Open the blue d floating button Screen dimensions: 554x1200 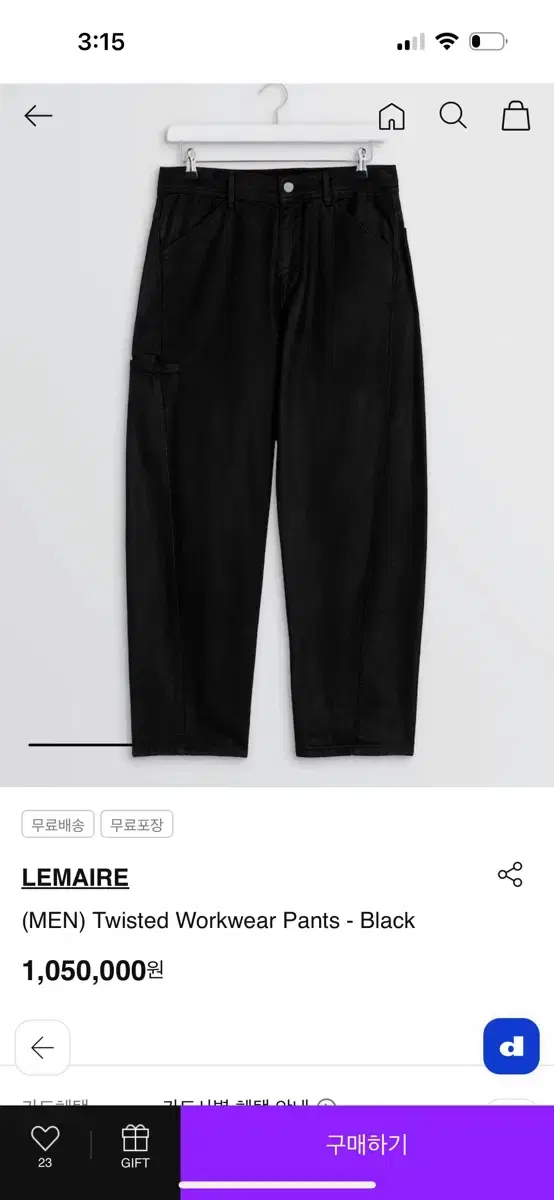coord(511,1047)
